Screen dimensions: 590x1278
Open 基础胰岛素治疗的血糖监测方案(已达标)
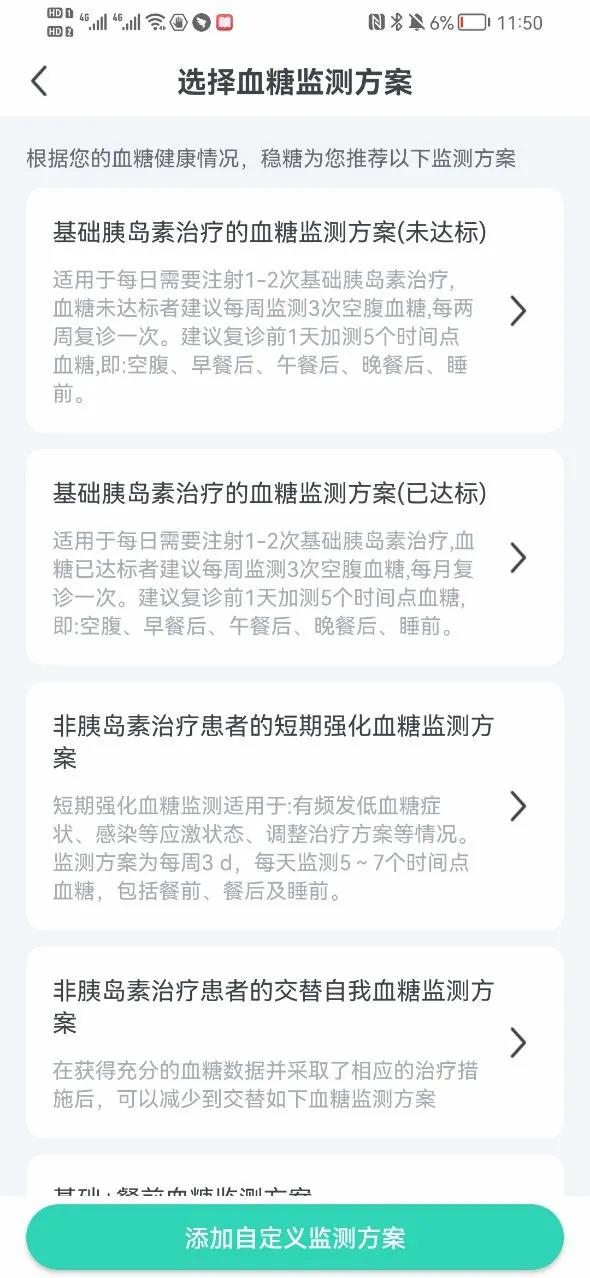click(x=295, y=557)
